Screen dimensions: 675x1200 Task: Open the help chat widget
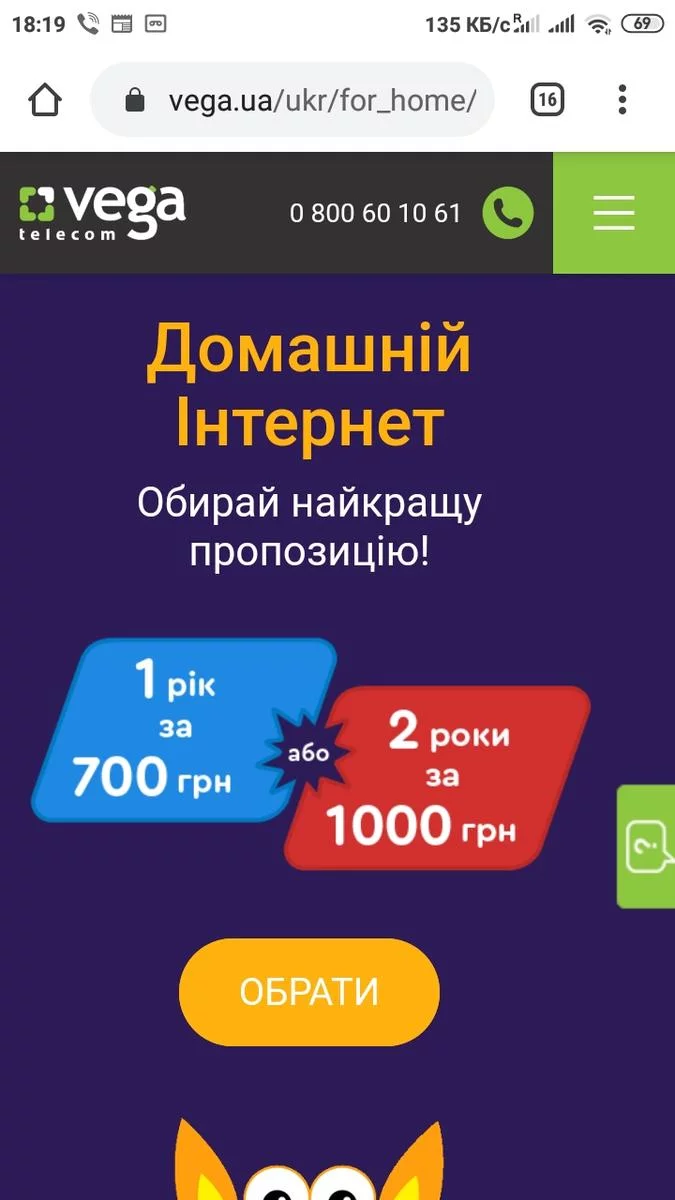point(647,847)
